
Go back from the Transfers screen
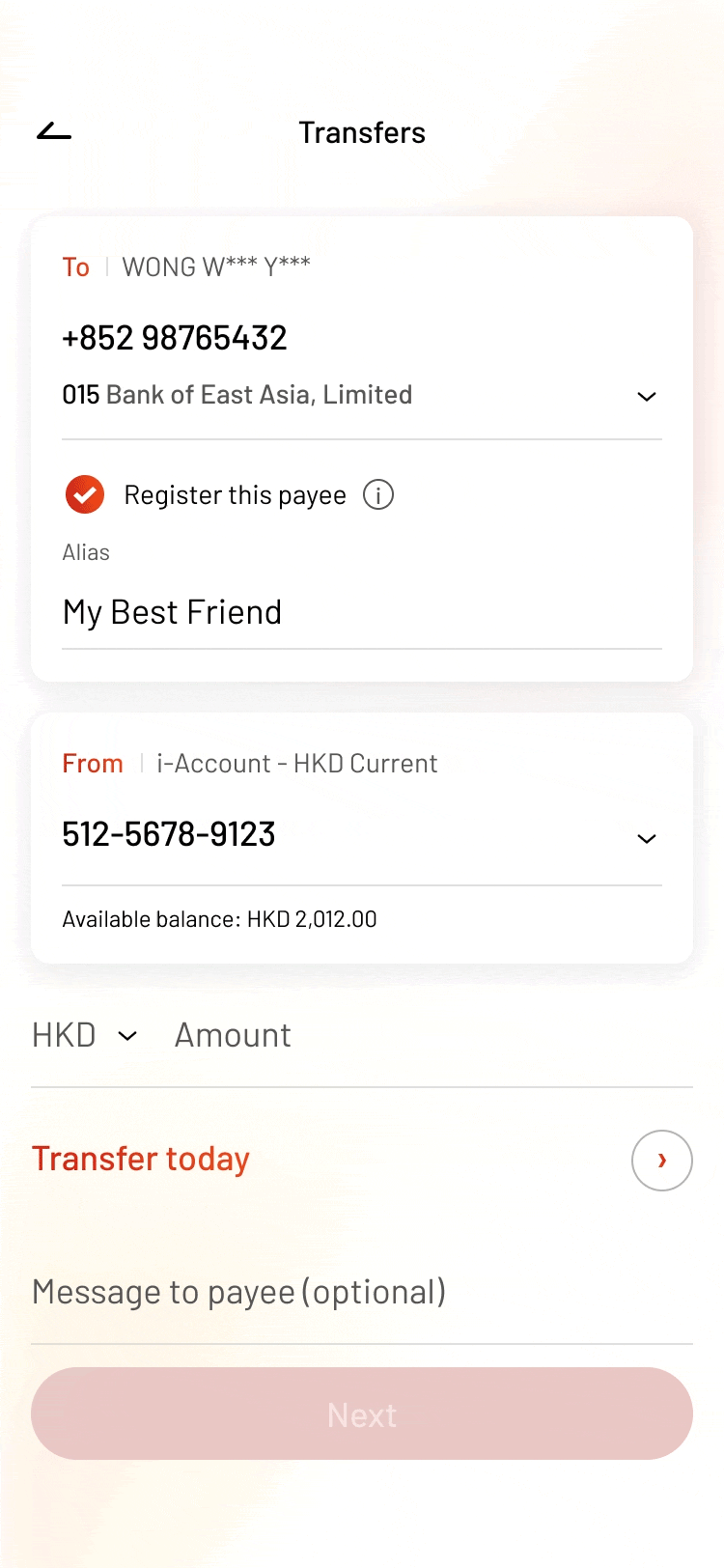(x=54, y=131)
